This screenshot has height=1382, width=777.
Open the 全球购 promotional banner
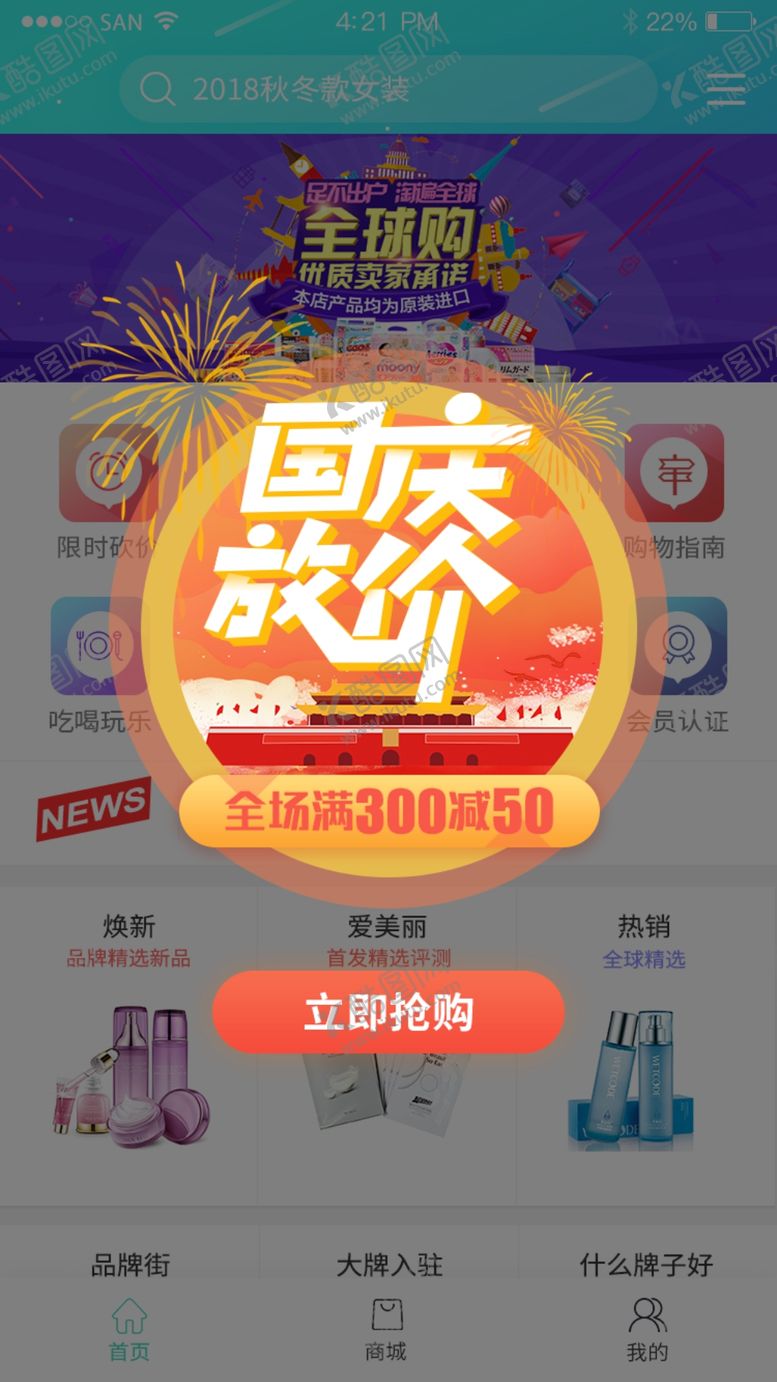pyautogui.click(x=388, y=258)
